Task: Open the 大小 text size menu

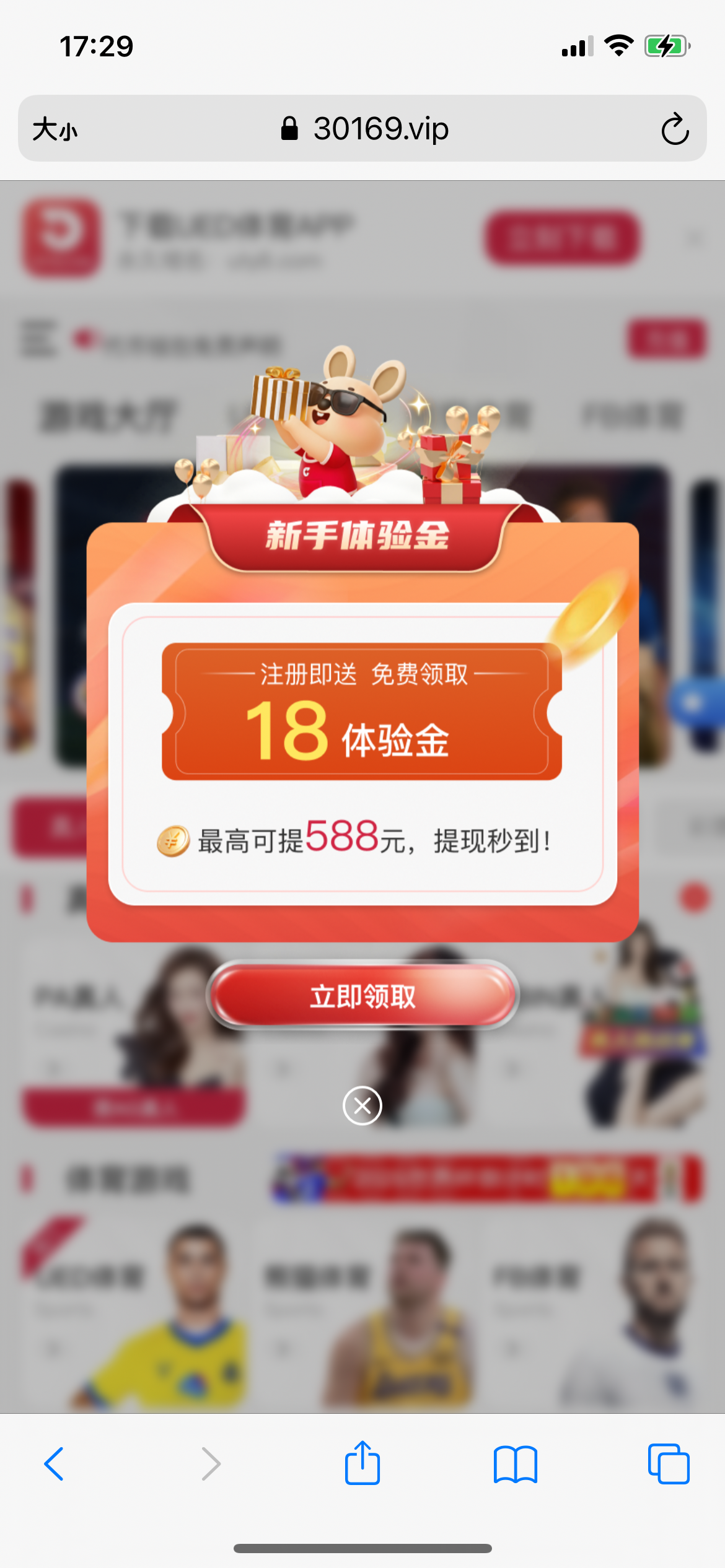Action: point(56,129)
